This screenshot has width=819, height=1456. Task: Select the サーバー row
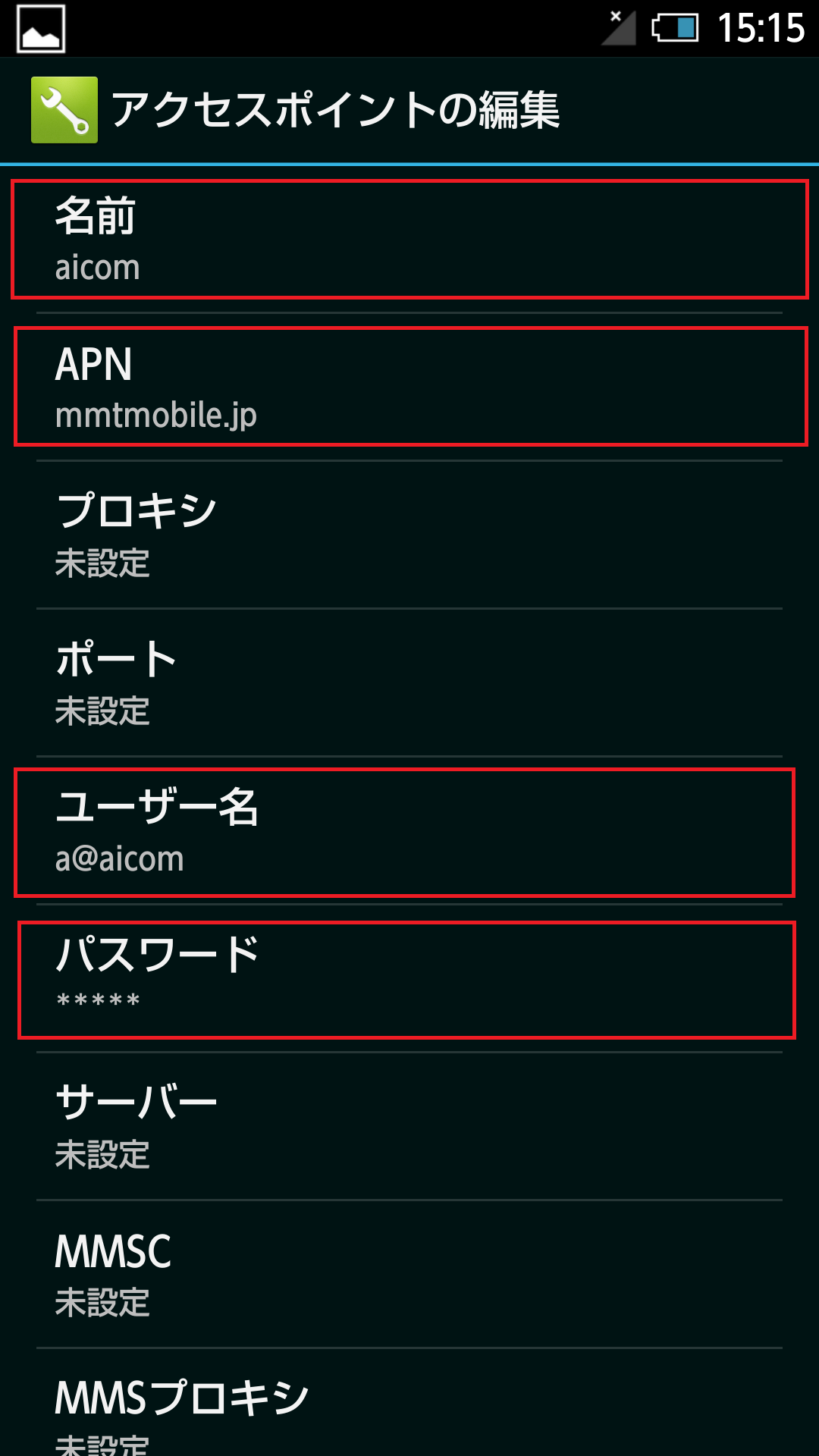pos(409,1126)
